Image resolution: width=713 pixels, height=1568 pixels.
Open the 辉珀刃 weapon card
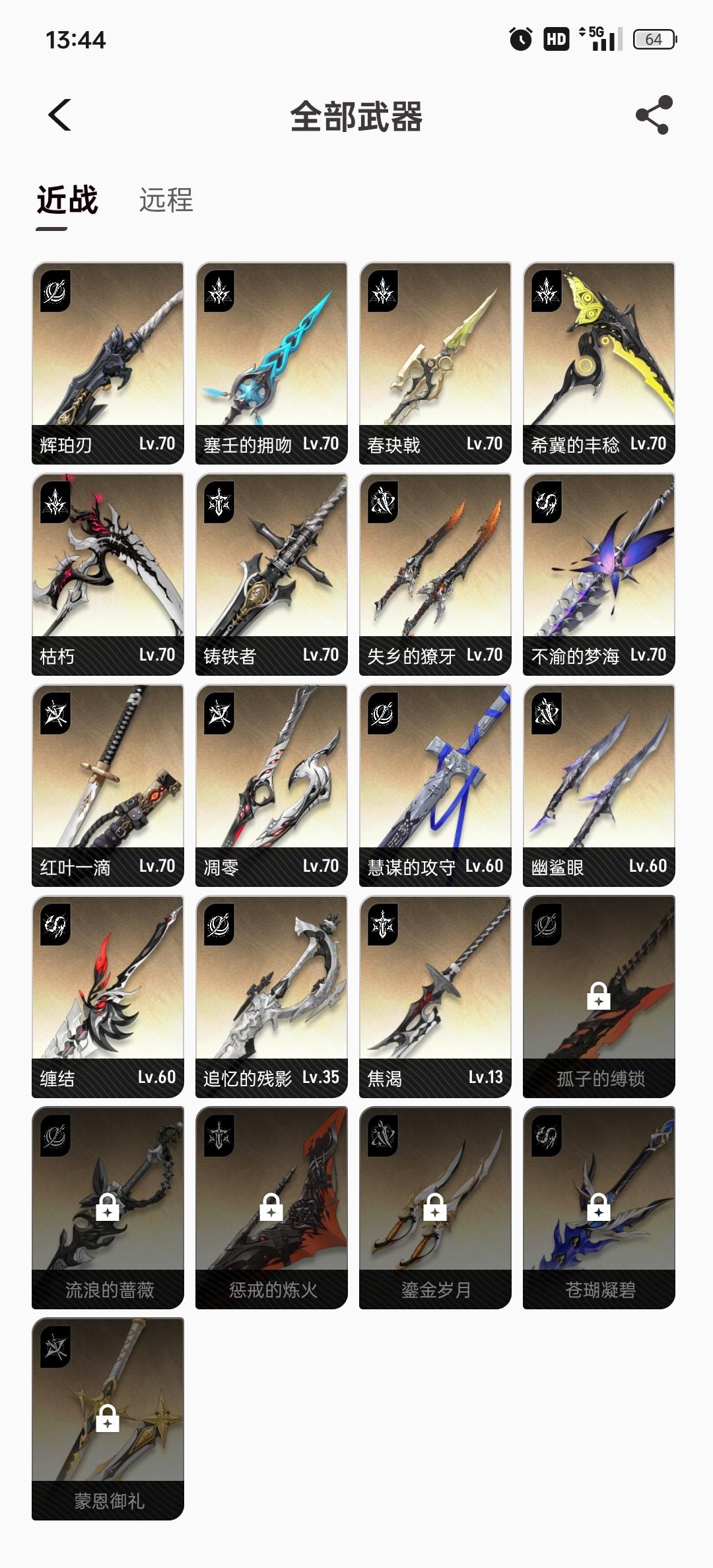pos(108,363)
